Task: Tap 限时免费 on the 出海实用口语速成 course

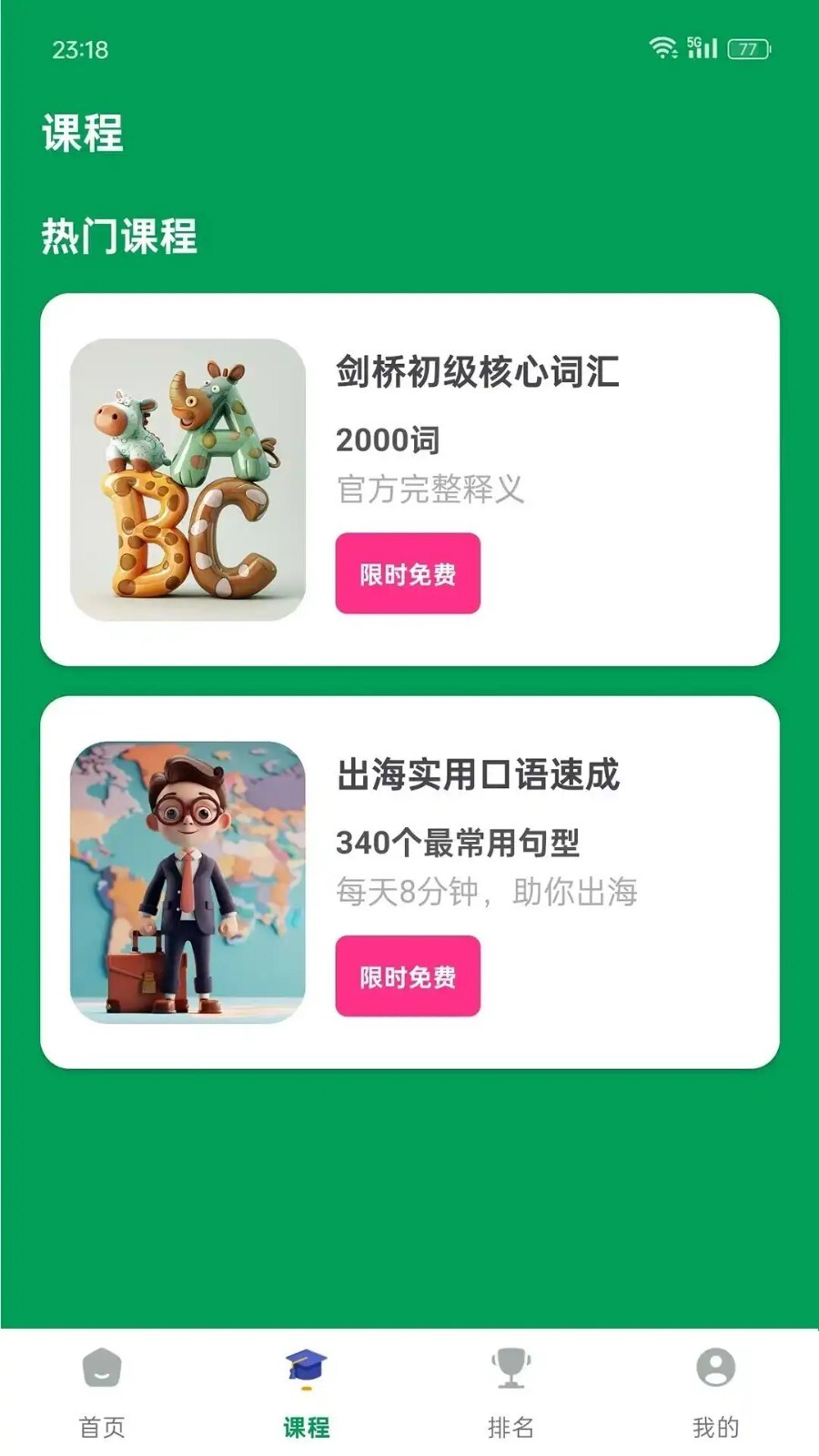Action: (407, 978)
